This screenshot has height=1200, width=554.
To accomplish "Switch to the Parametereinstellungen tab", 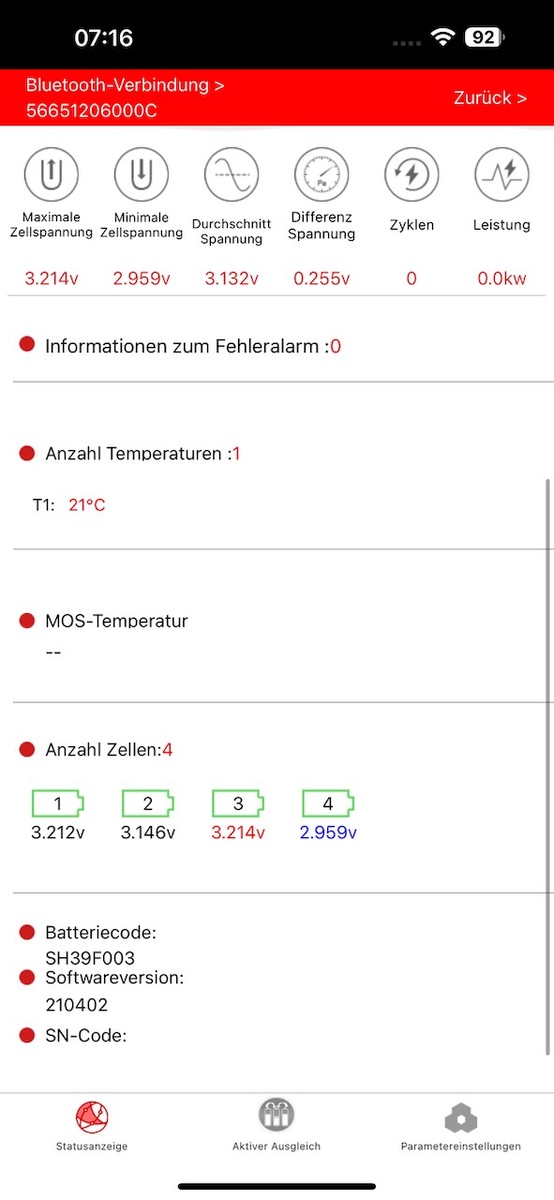I will point(461,1126).
